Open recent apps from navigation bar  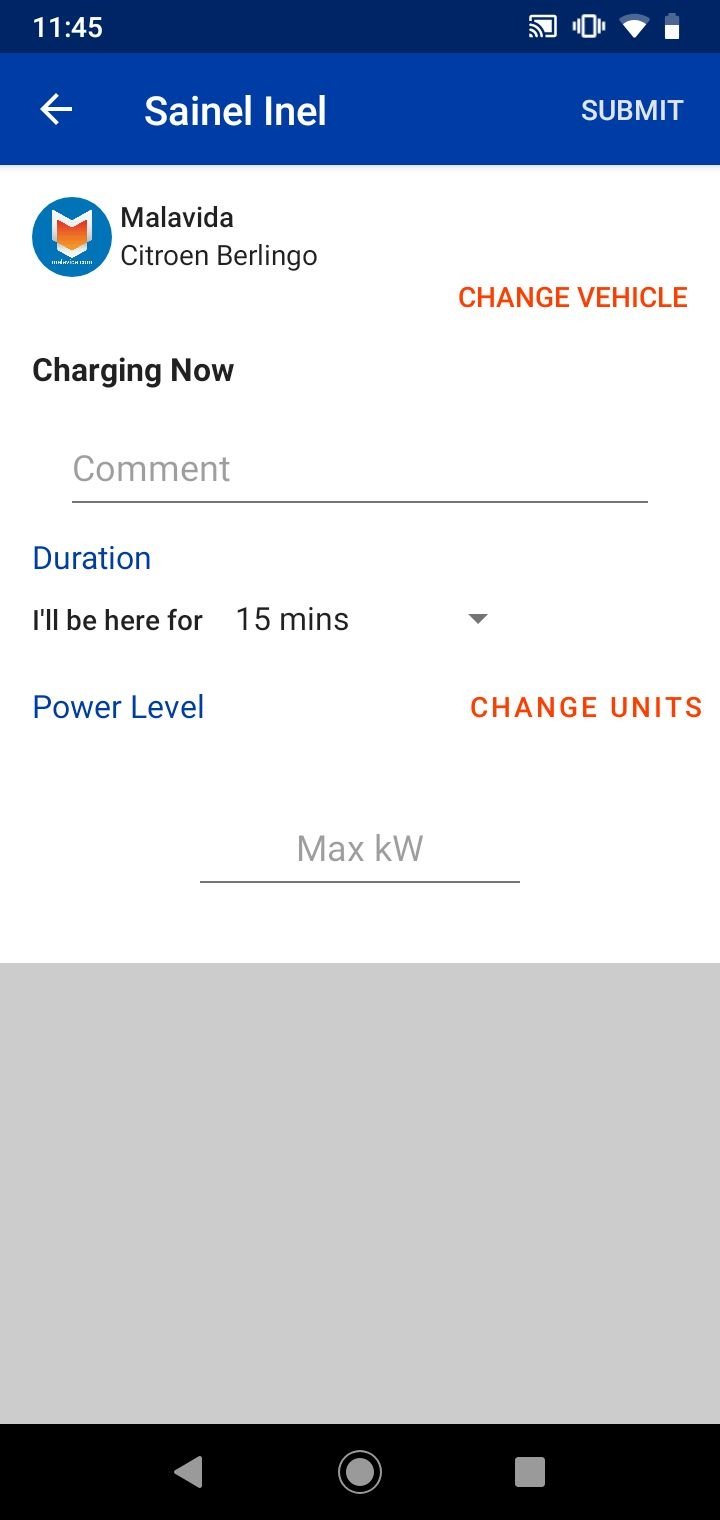coord(530,1472)
